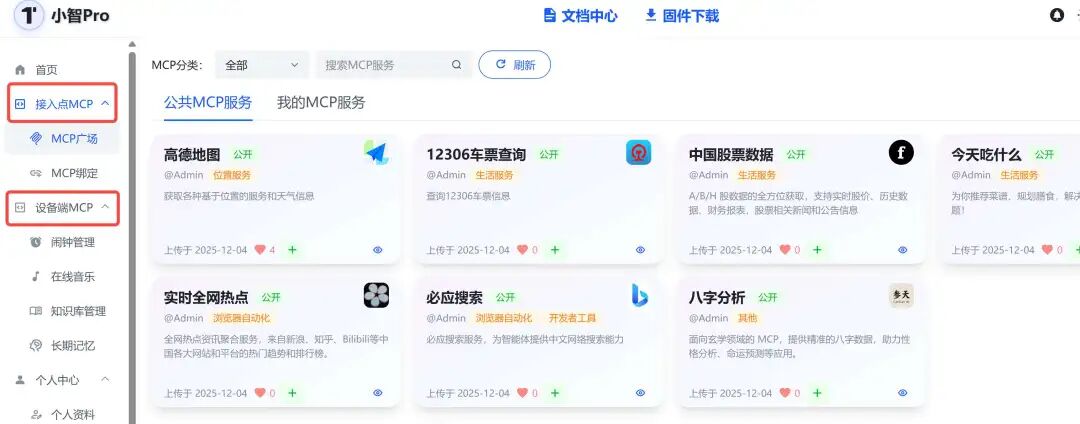Open 闹钟管理 from the sidebar
The width and height of the screenshot is (1080, 424).
pyautogui.click(x=72, y=242)
